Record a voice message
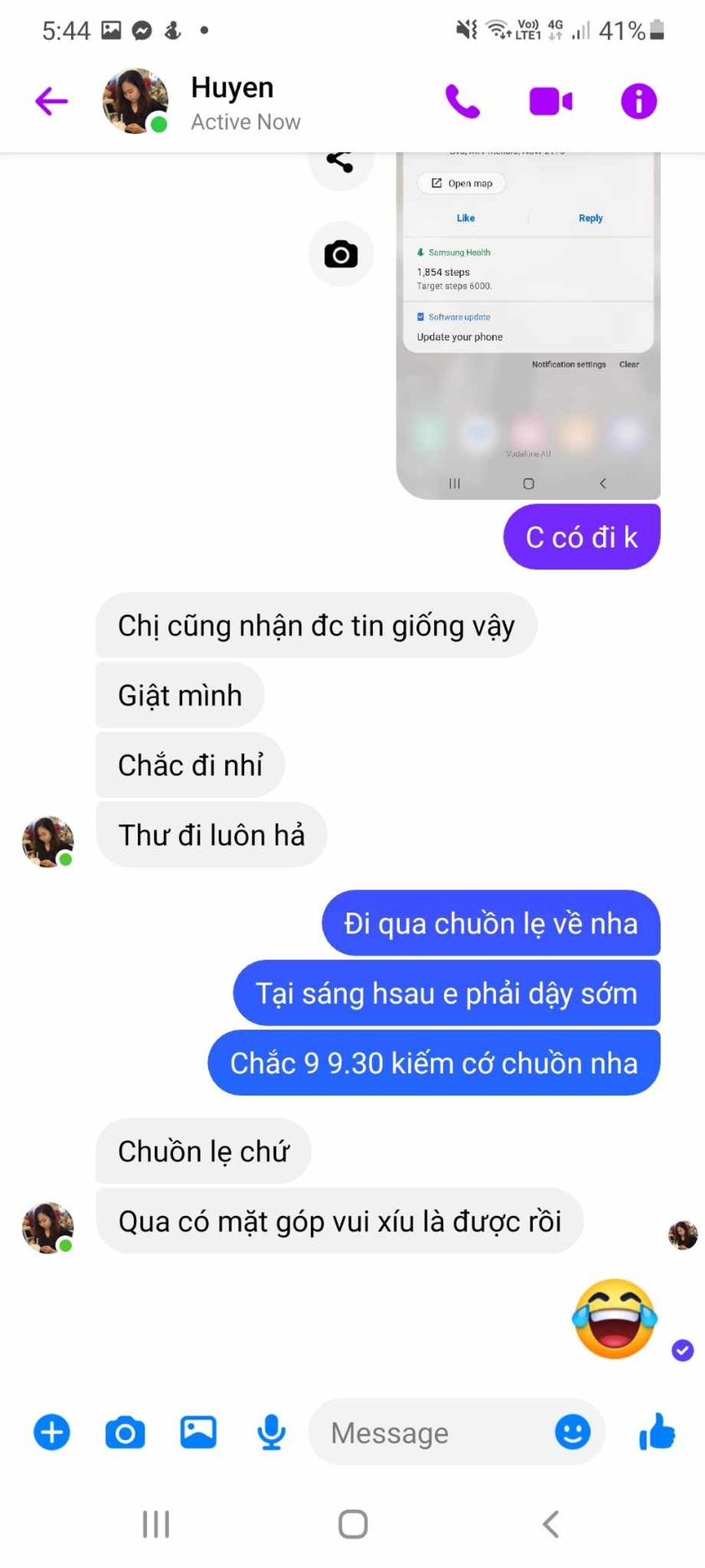The image size is (705, 1568). click(271, 1433)
